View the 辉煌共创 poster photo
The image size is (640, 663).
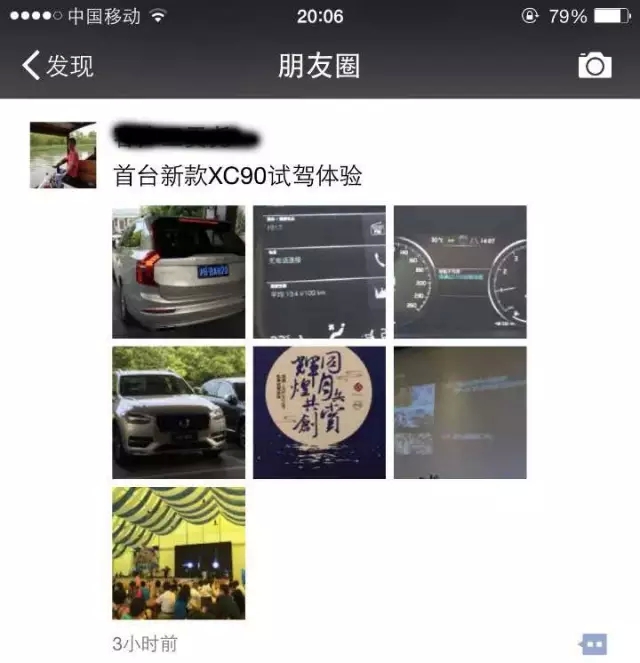point(319,412)
